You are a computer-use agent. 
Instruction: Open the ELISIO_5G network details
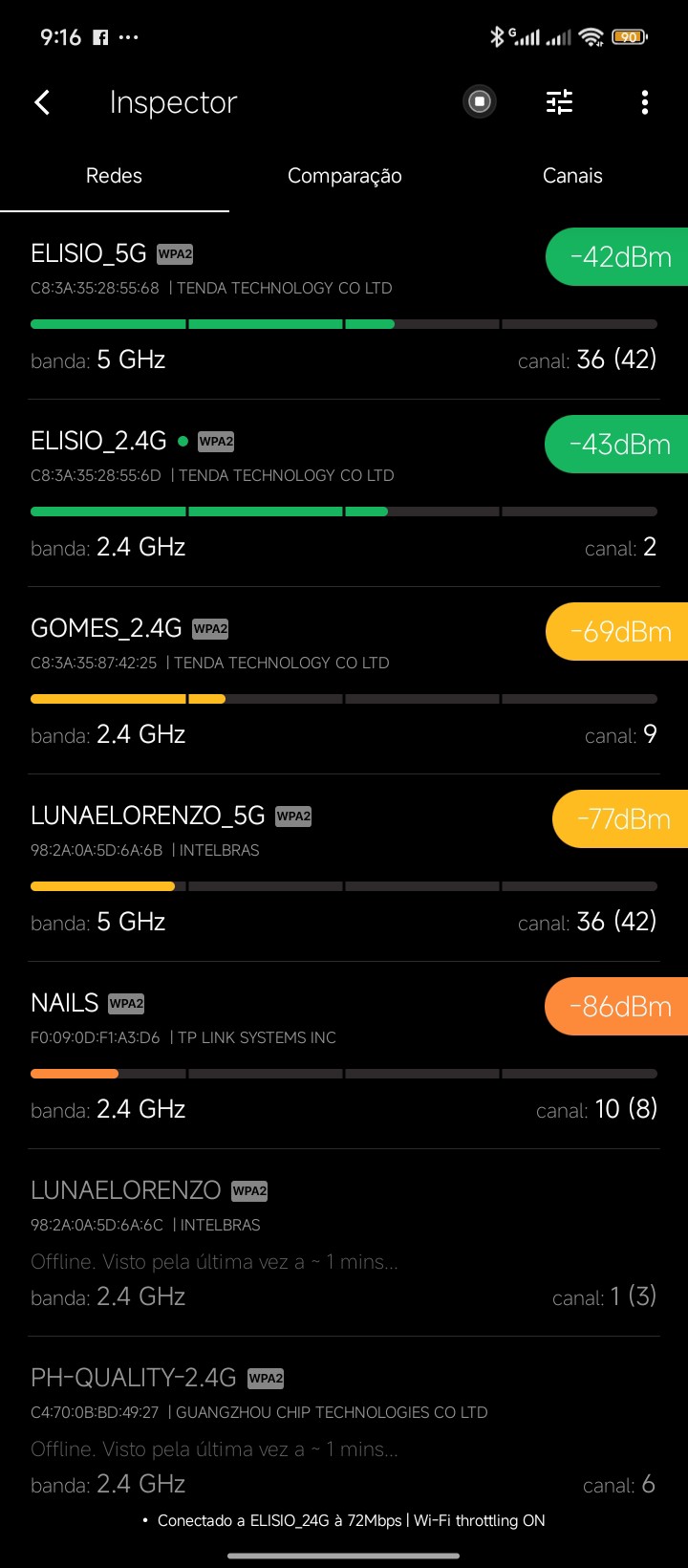287,306
